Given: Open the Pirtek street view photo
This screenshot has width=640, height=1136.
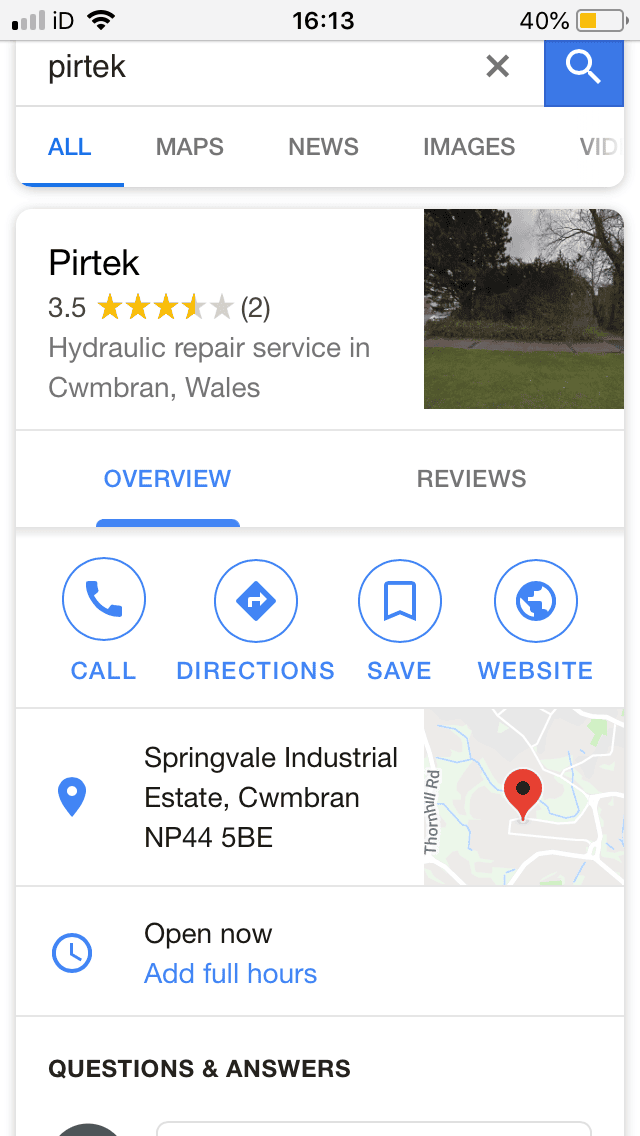Looking at the screenshot, I should [524, 309].
